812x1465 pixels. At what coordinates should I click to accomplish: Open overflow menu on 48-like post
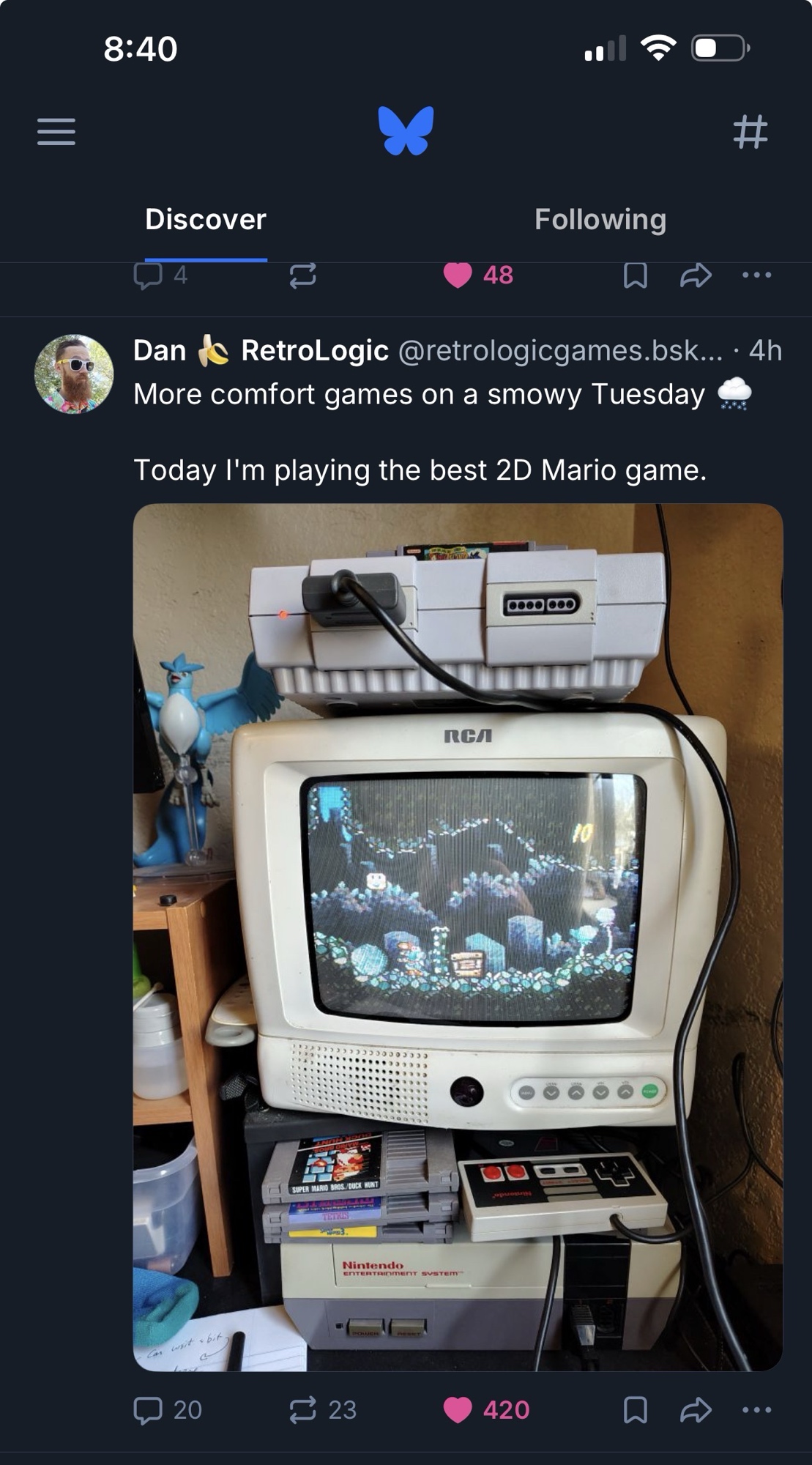click(756, 275)
